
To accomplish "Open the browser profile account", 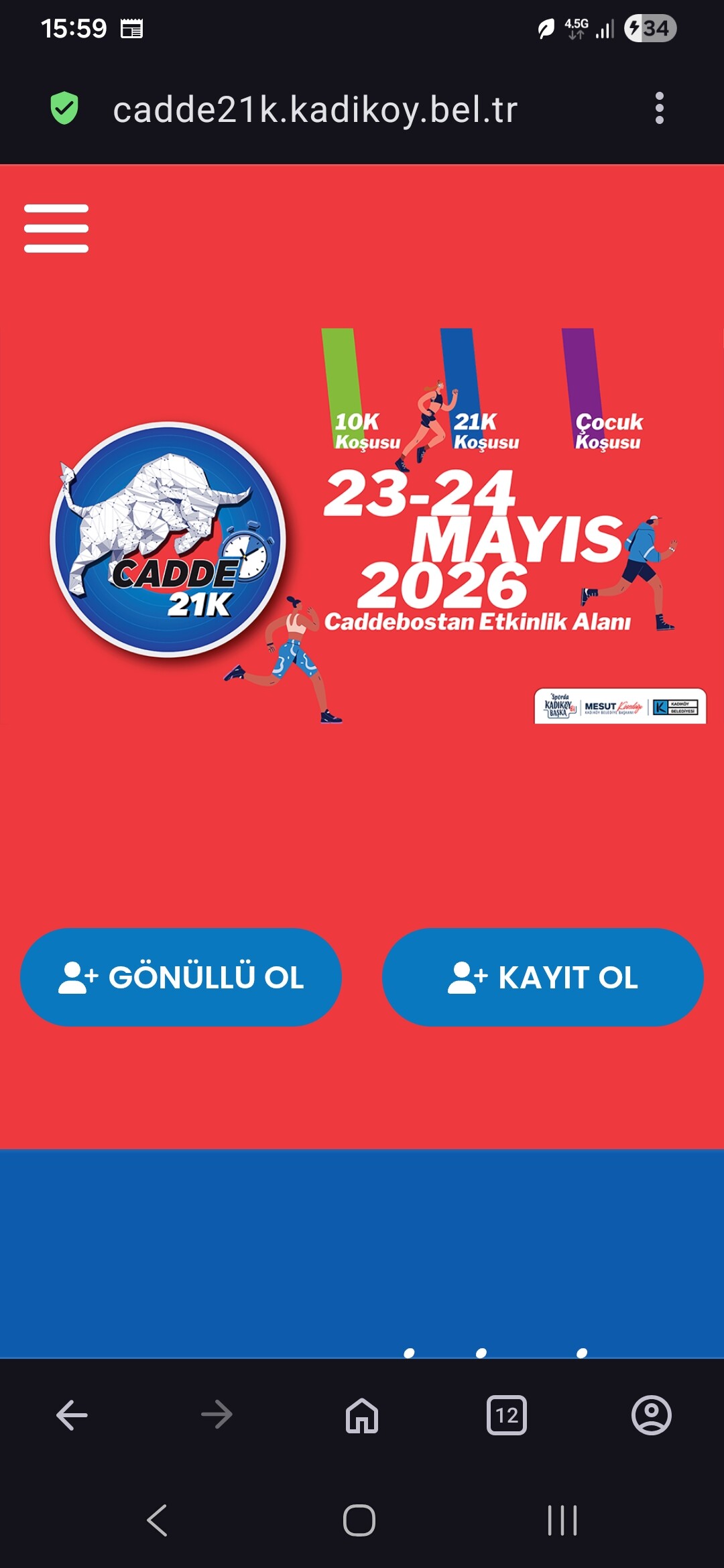I will pos(651,1415).
